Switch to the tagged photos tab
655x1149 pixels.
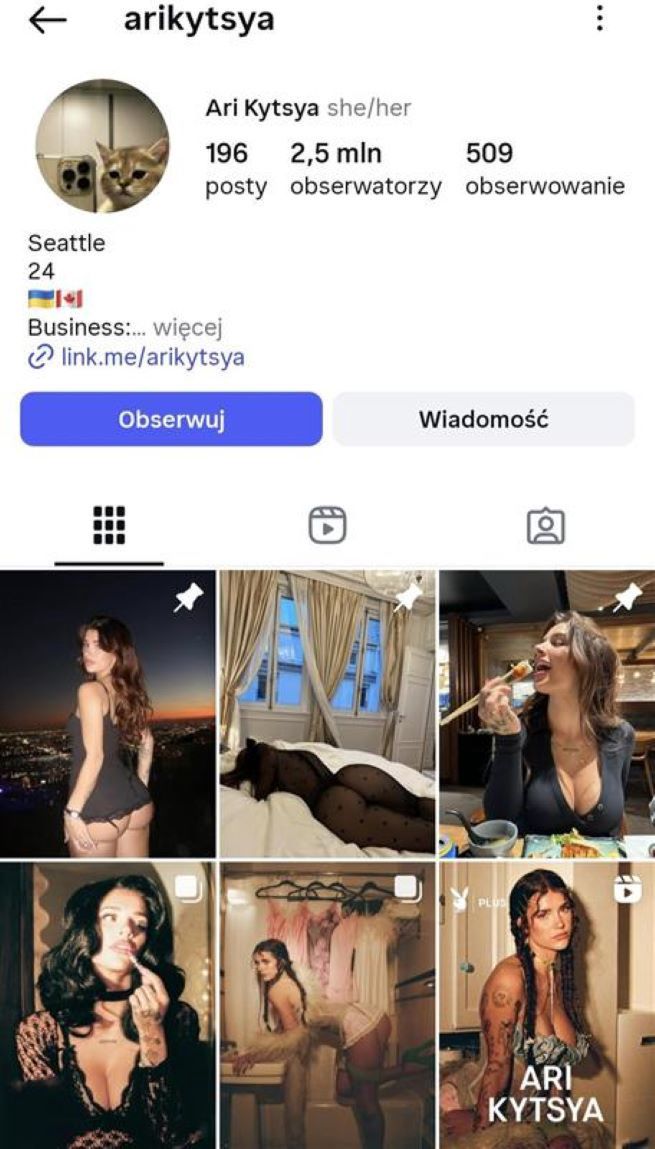pyautogui.click(x=545, y=525)
